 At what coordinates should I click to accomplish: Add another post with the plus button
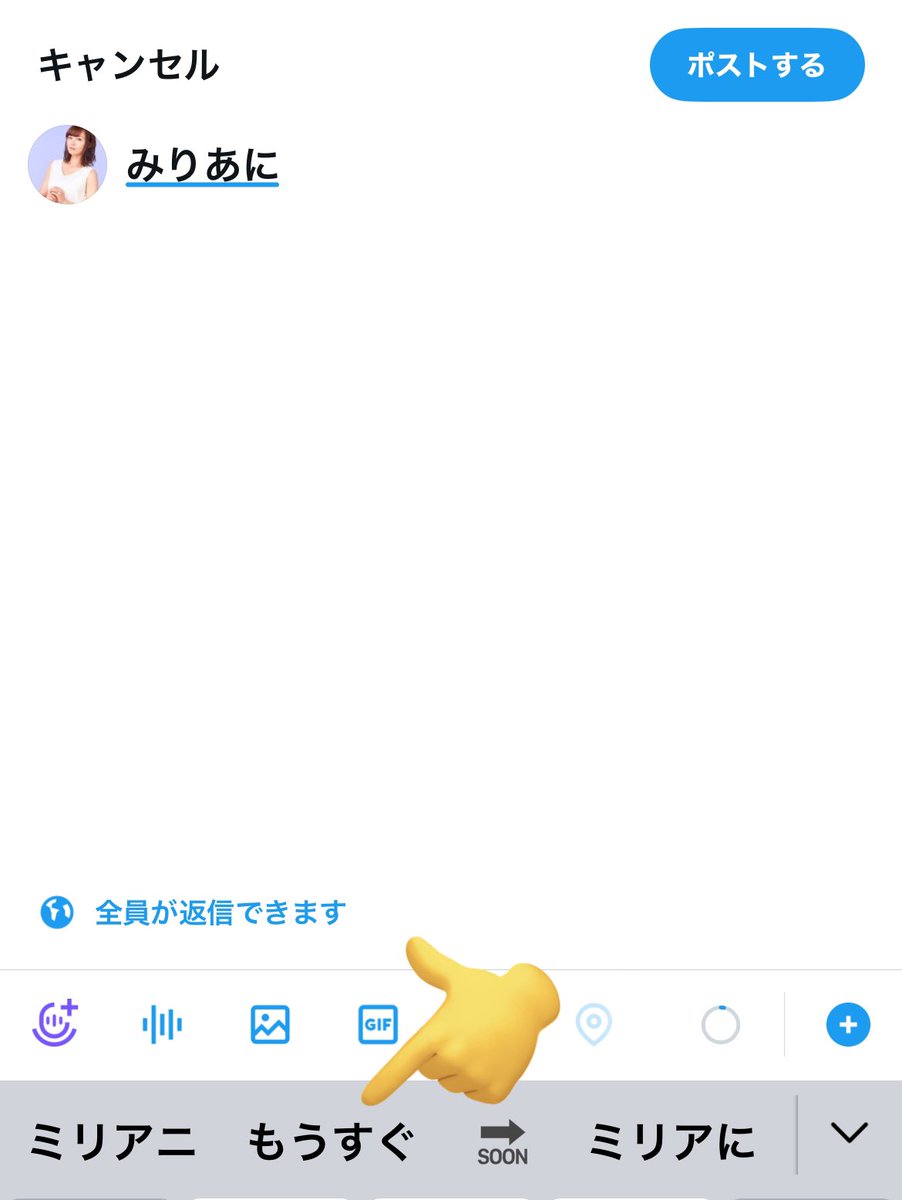click(x=848, y=1025)
